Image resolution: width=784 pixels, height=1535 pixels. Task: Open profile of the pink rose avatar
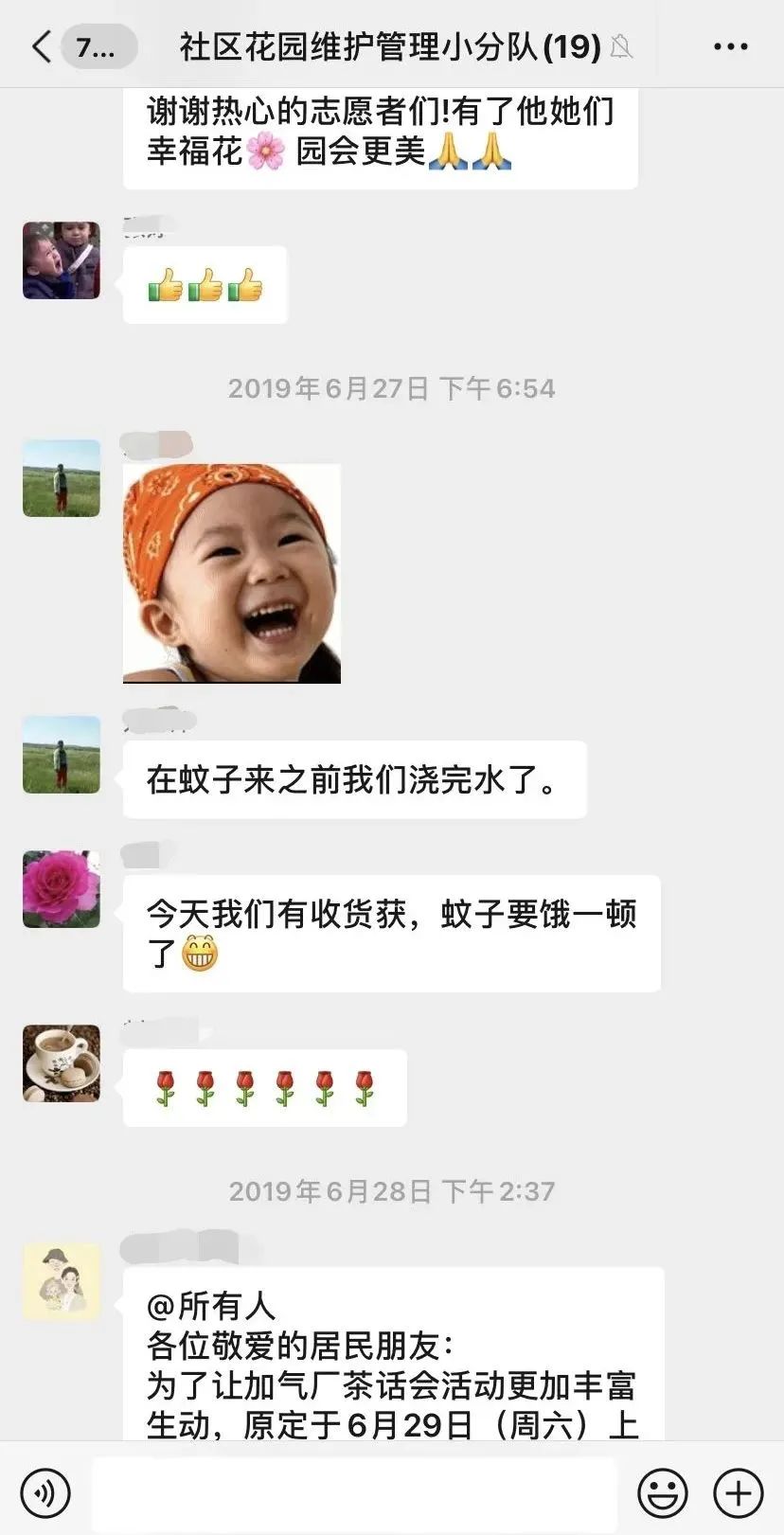[62, 889]
